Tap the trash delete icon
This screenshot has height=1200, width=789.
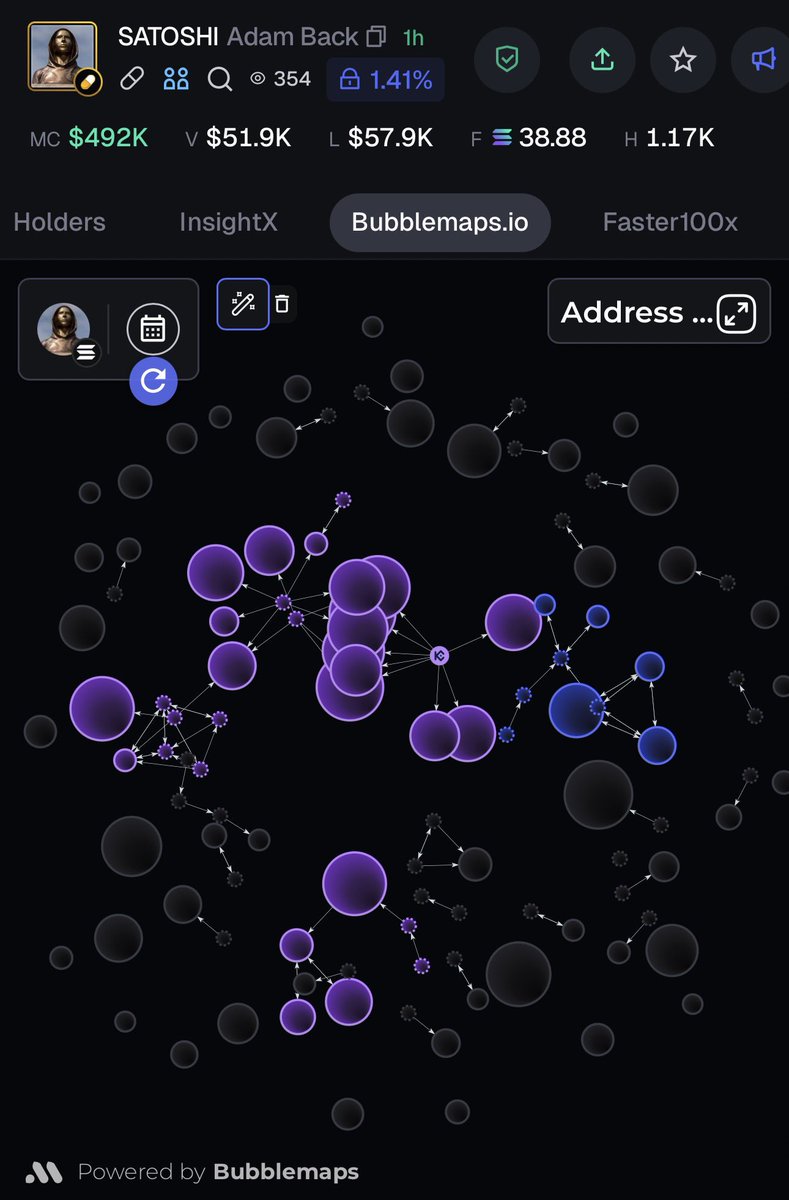[x=282, y=304]
